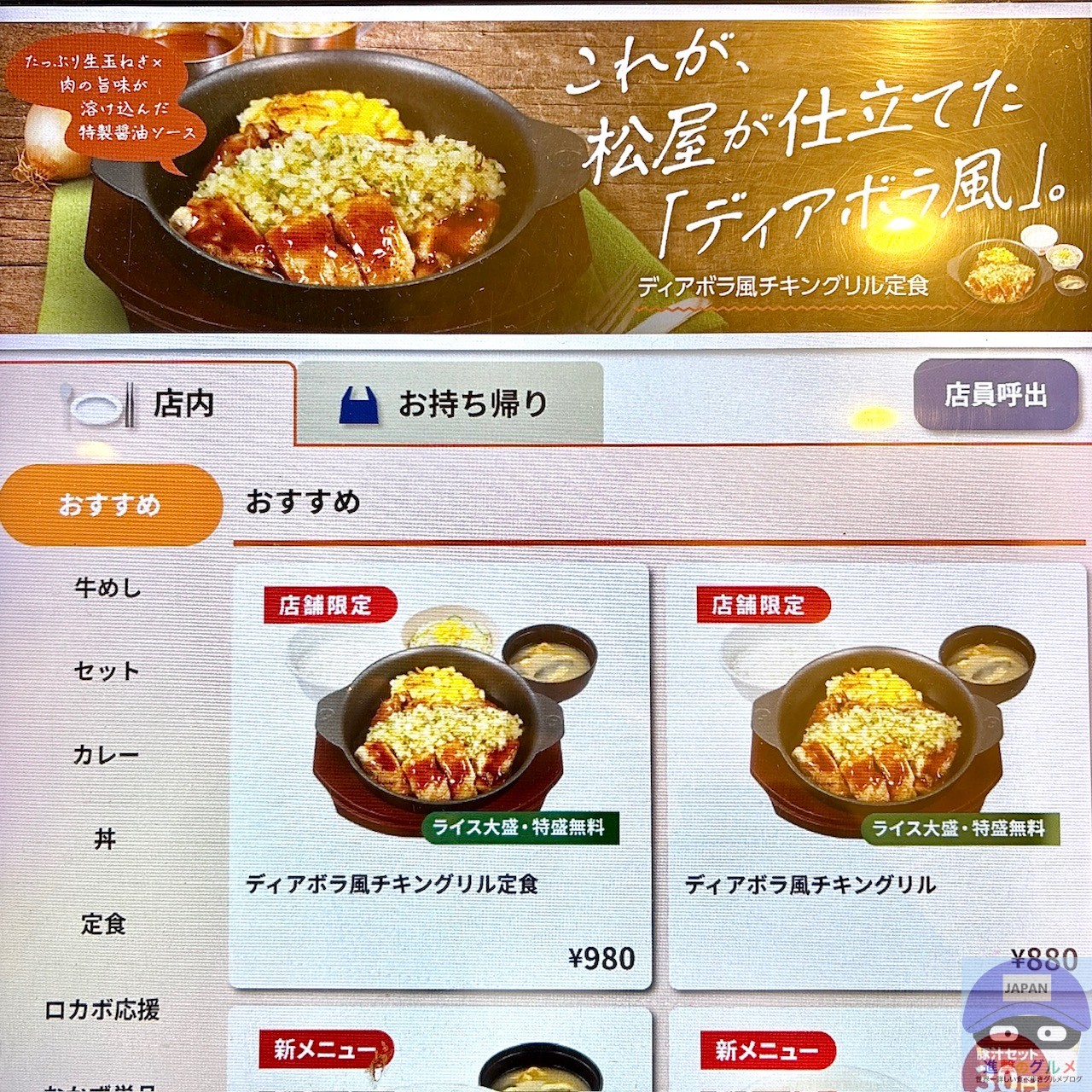Open the セット category
Viewport: 1092px width, 1092px height.
pos(106,671)
